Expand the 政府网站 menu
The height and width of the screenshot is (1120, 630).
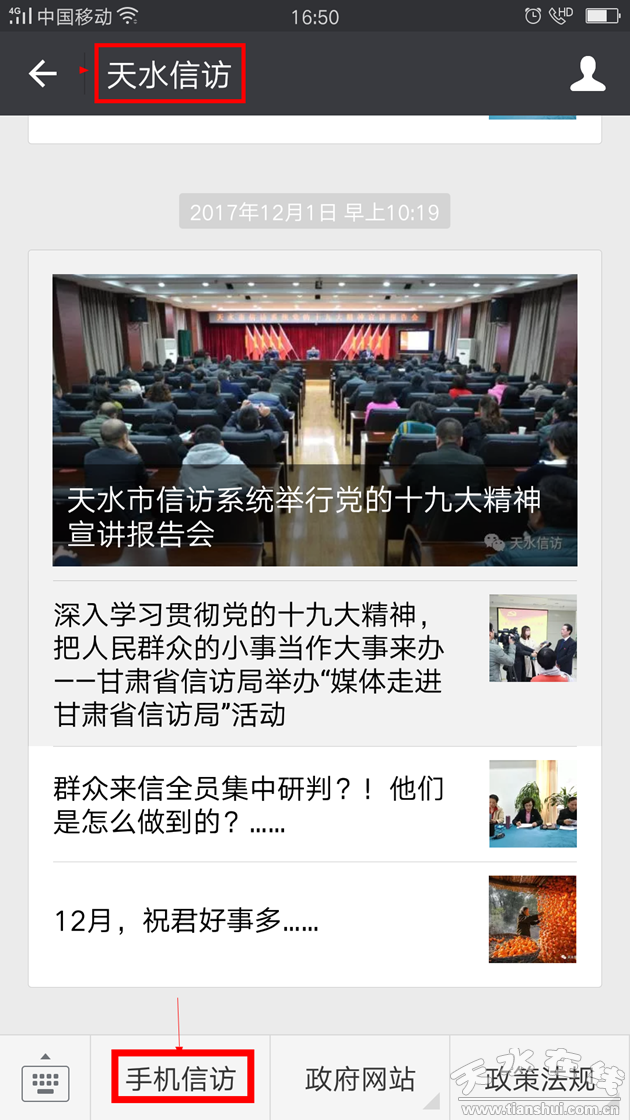360,1078
